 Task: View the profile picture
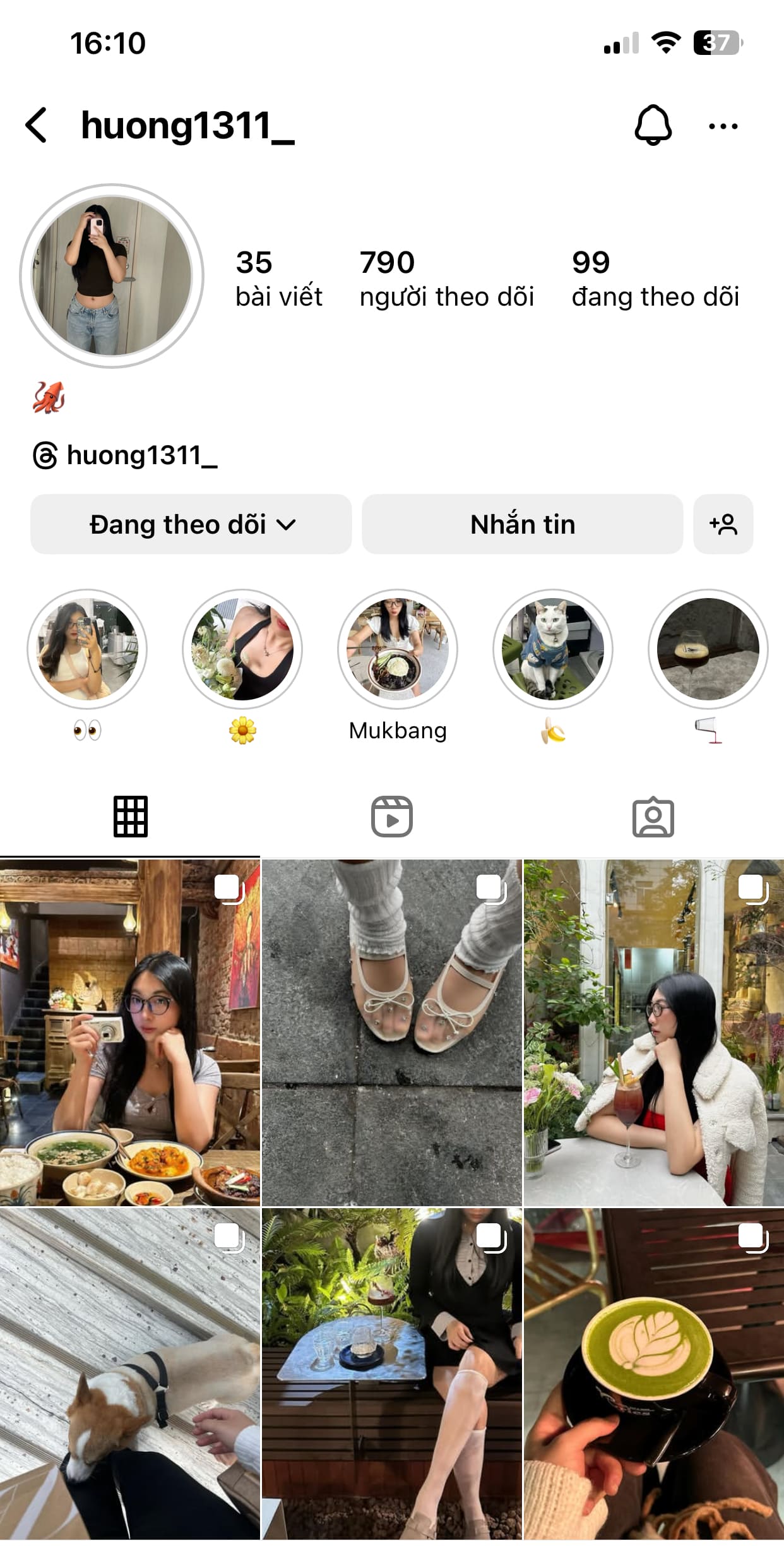point(112,276)
